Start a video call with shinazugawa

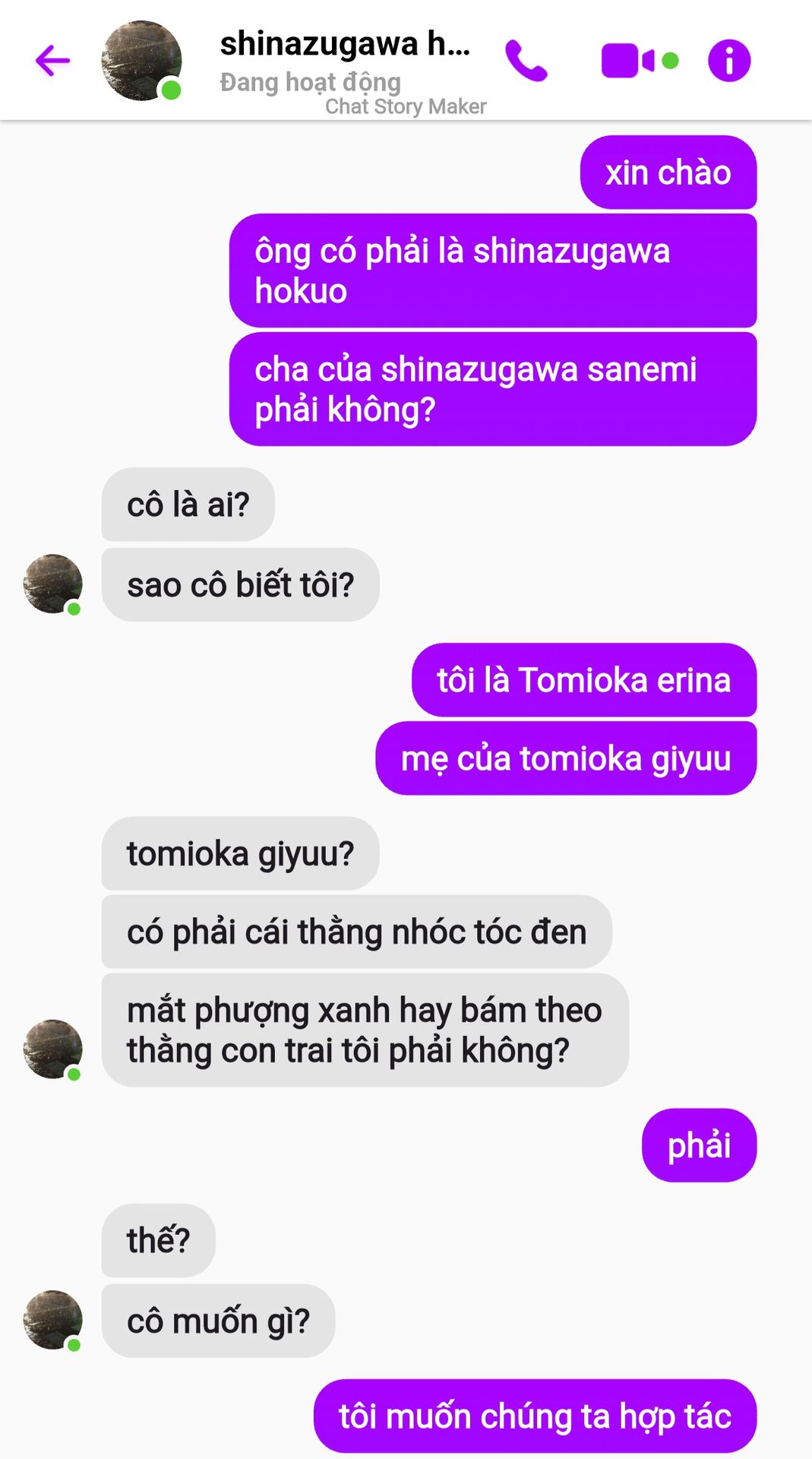[x=629, y=61]
